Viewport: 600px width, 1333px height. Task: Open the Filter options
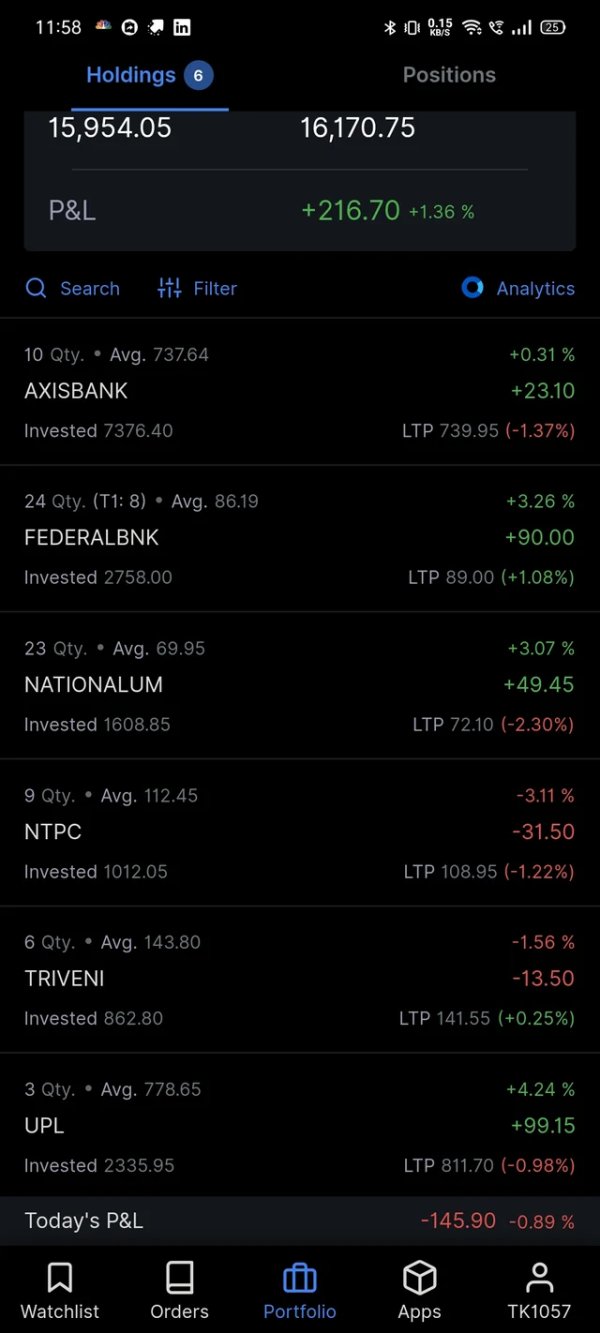197,288
